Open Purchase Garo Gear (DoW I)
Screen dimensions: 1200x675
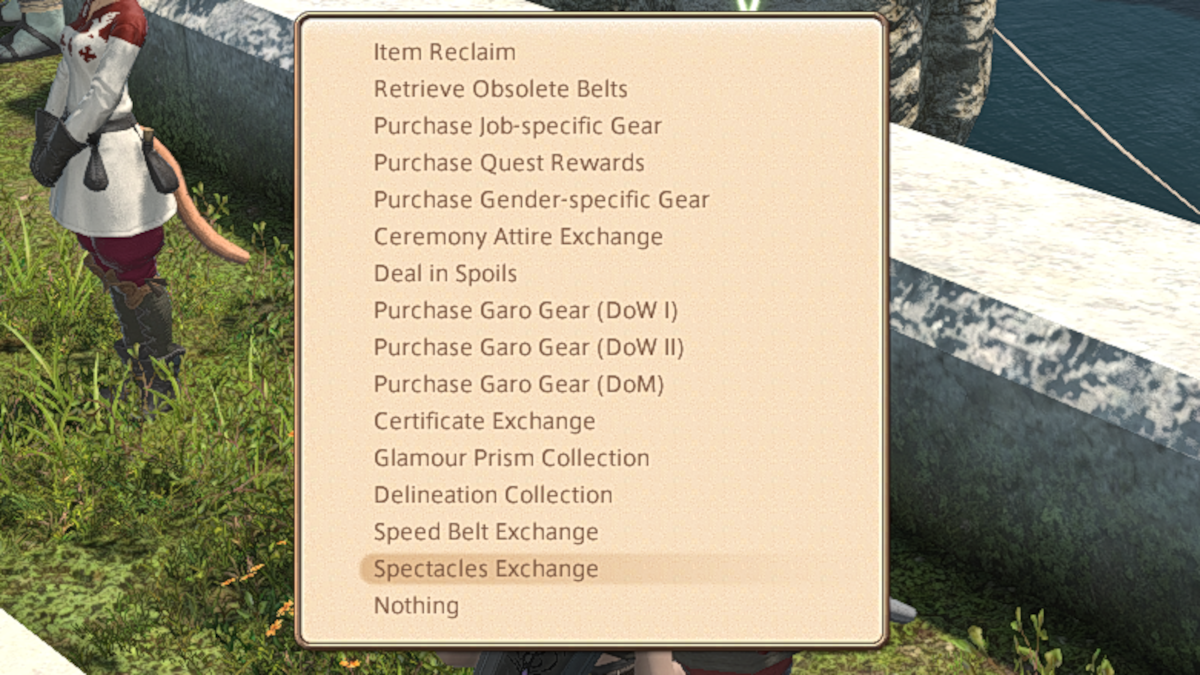coord(525,311)
